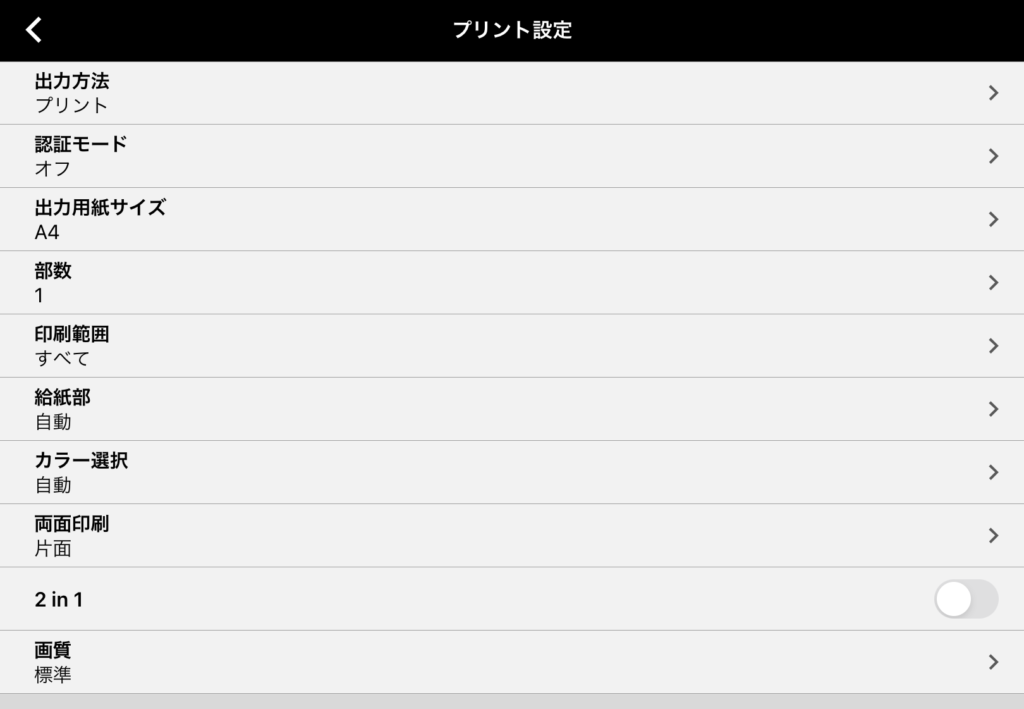Image resolution: width=1024 pixels, height=709 pixels.
Task: Select the 印刷範囲 row
Action: tap(512, 346)
